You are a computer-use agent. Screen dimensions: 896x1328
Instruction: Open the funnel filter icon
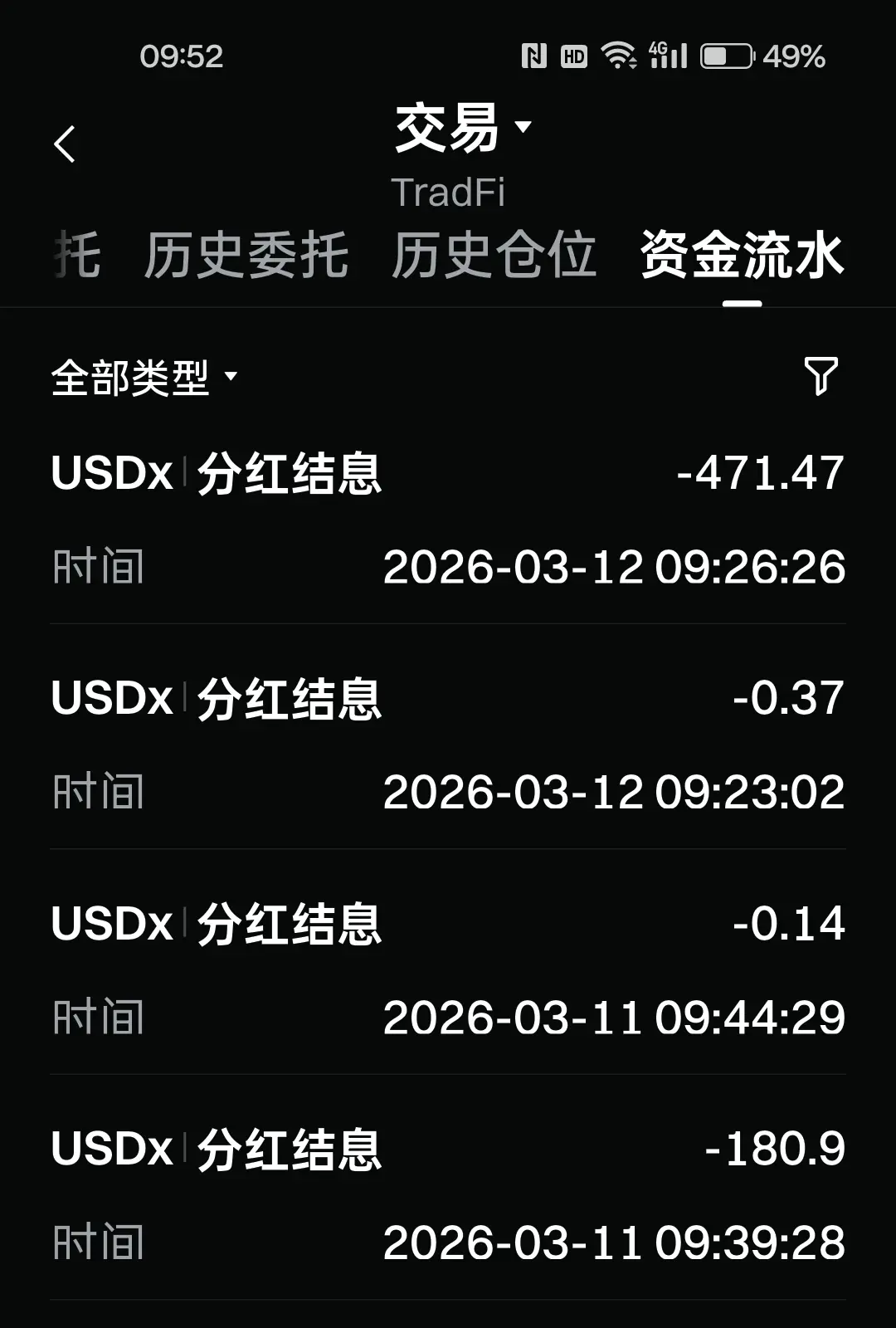click(x=821, y=376)
